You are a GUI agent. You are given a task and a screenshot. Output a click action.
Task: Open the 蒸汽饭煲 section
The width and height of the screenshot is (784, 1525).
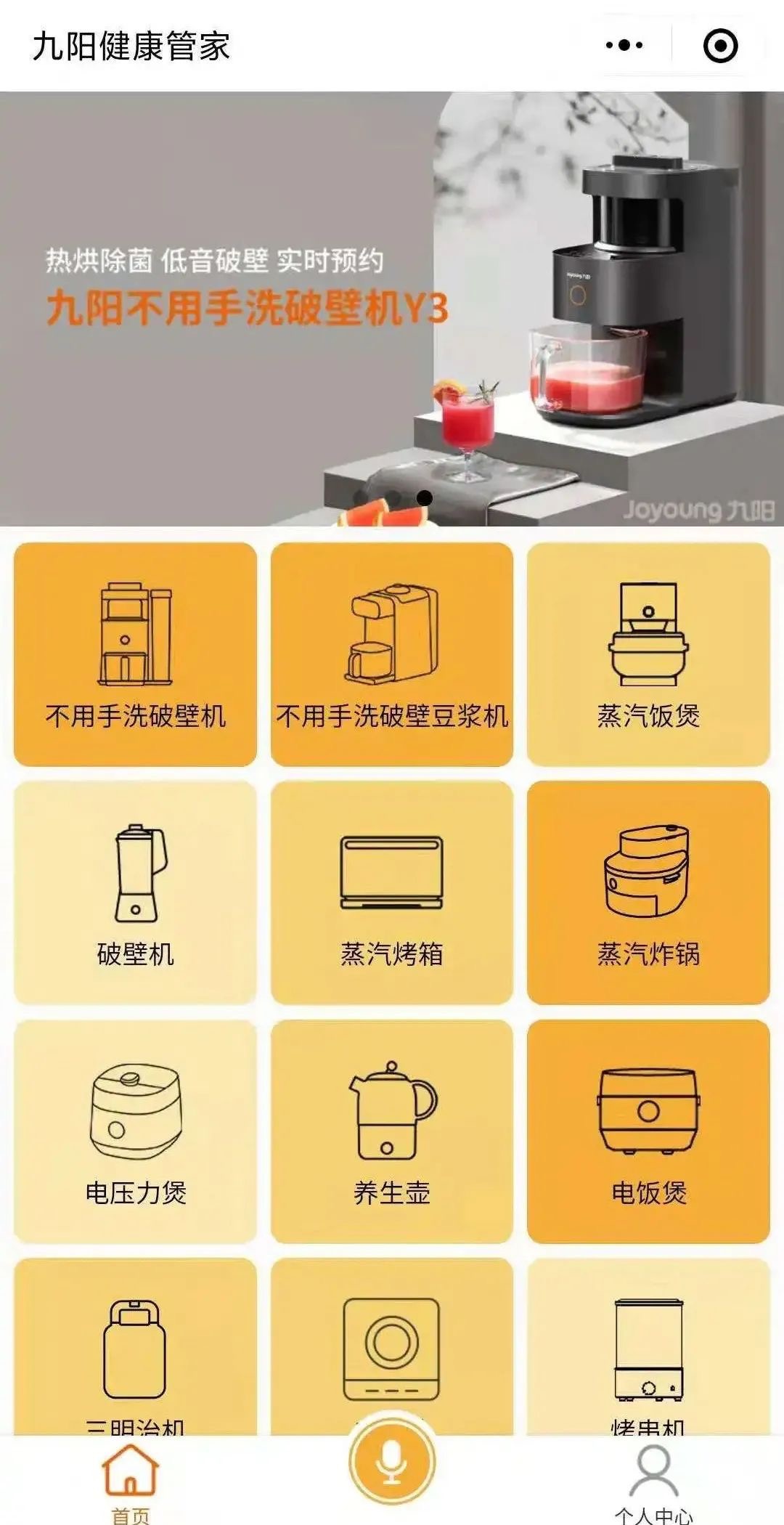click(x=650, y=646)
